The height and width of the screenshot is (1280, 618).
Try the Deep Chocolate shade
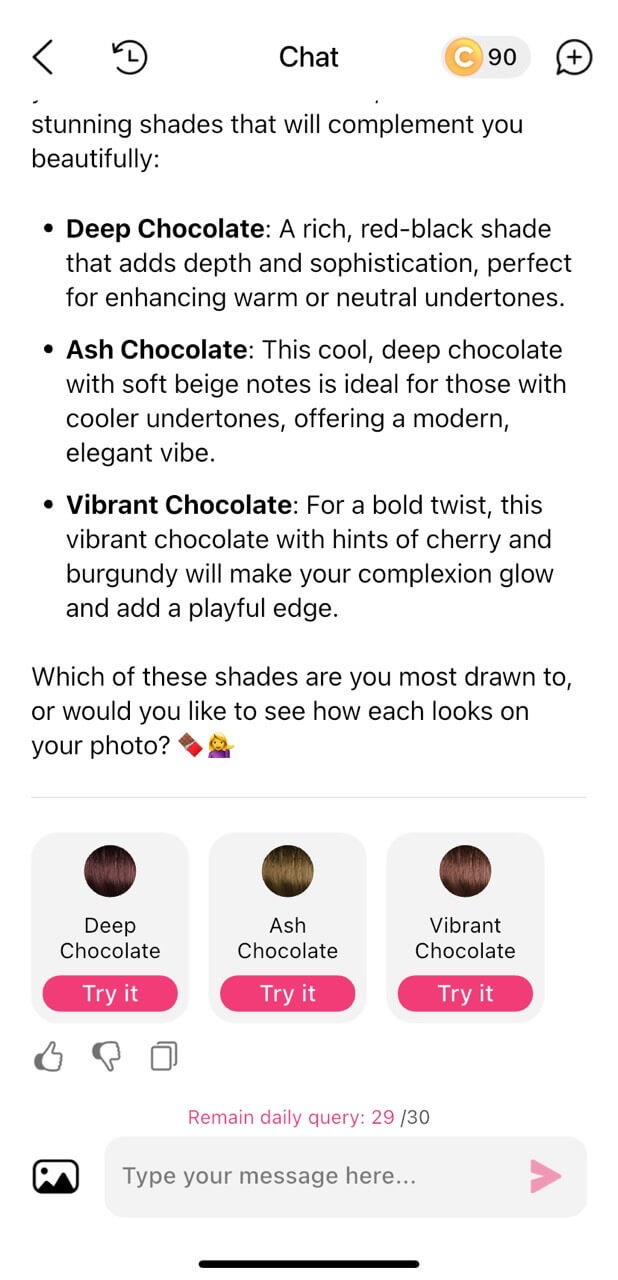point(110,993)
